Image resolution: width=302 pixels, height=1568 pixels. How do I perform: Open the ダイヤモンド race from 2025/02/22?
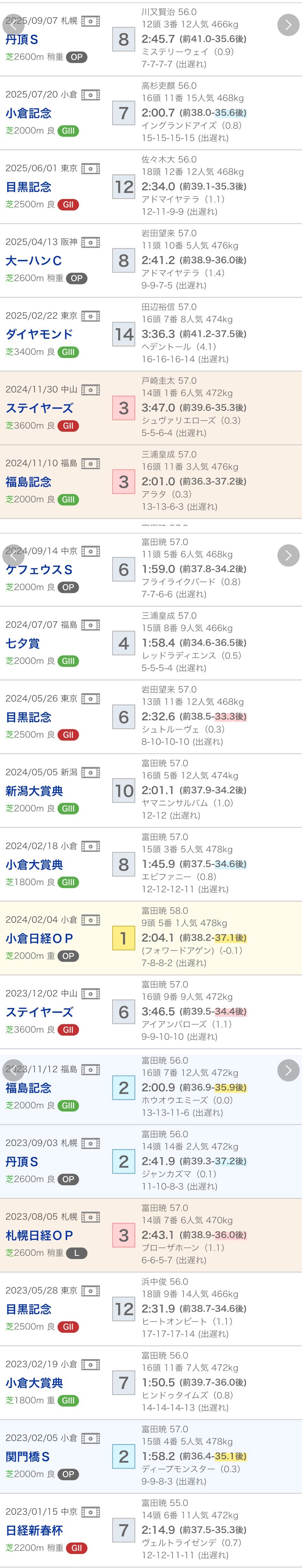pyautogui.click(x=39, y=334)
